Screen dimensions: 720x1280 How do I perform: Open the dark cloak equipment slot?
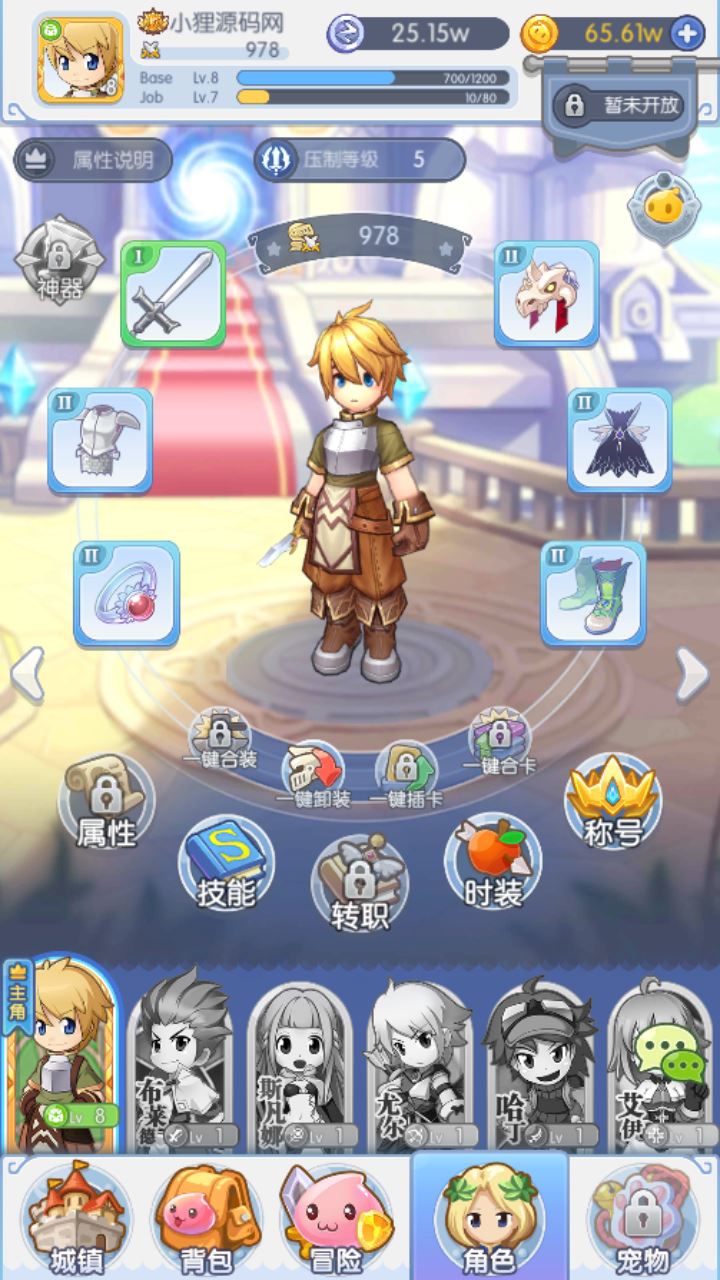tap(620, 441)
